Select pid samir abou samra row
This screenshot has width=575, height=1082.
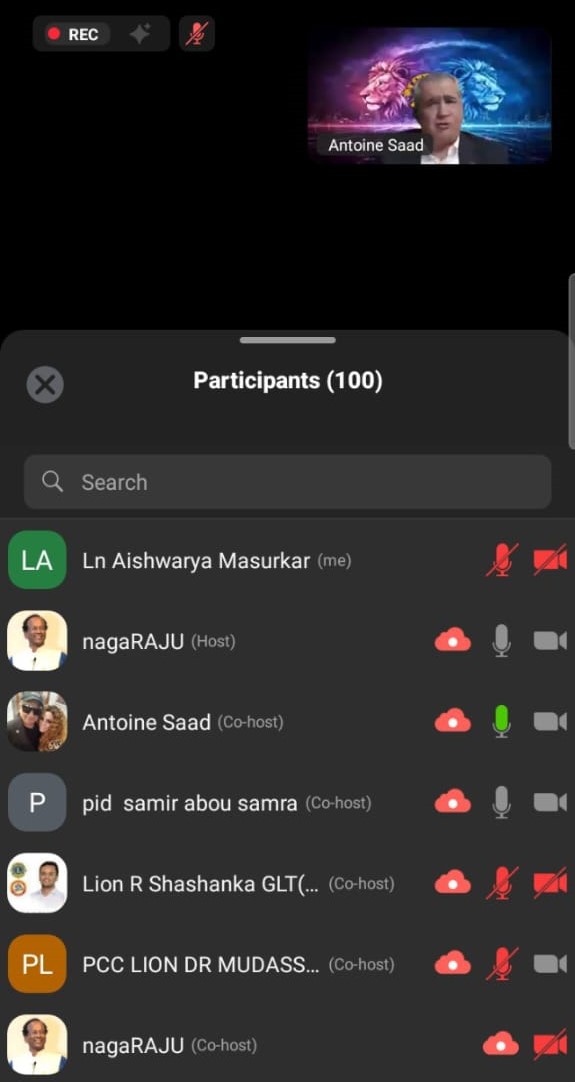pyautogui.click(x=287, y=803)
